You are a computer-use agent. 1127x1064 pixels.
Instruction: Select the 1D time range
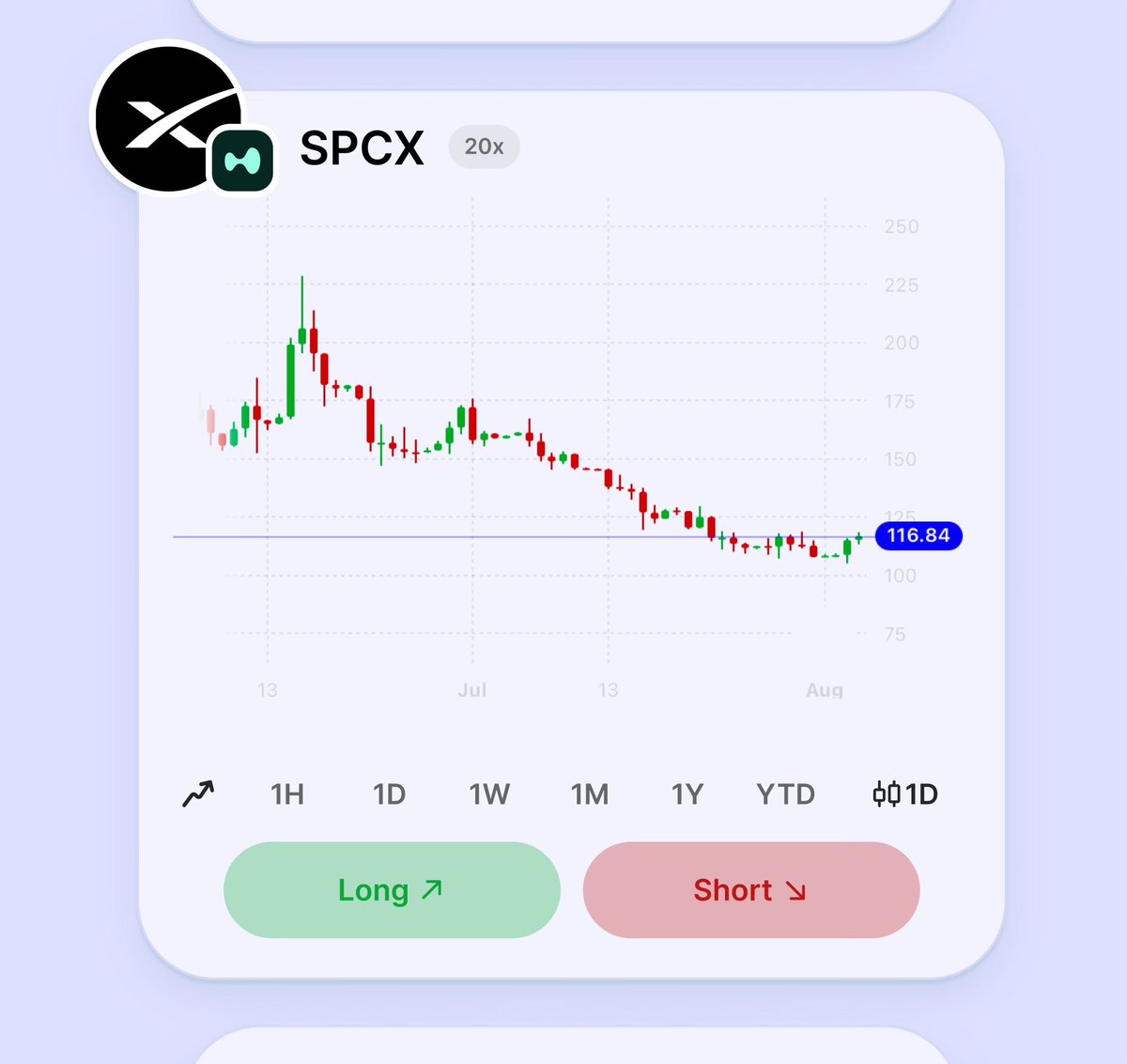pos(389,794)
